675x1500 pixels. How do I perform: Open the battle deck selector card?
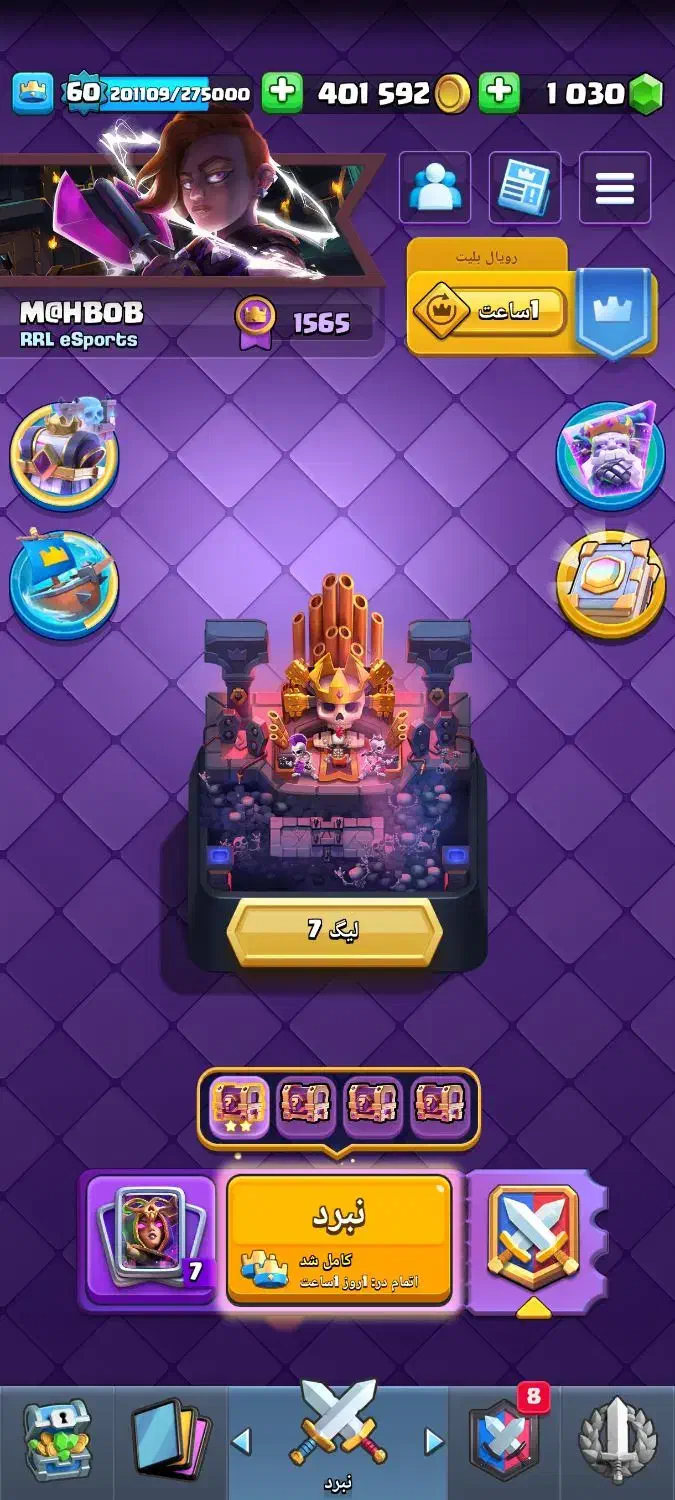[x=151, y=1240]
